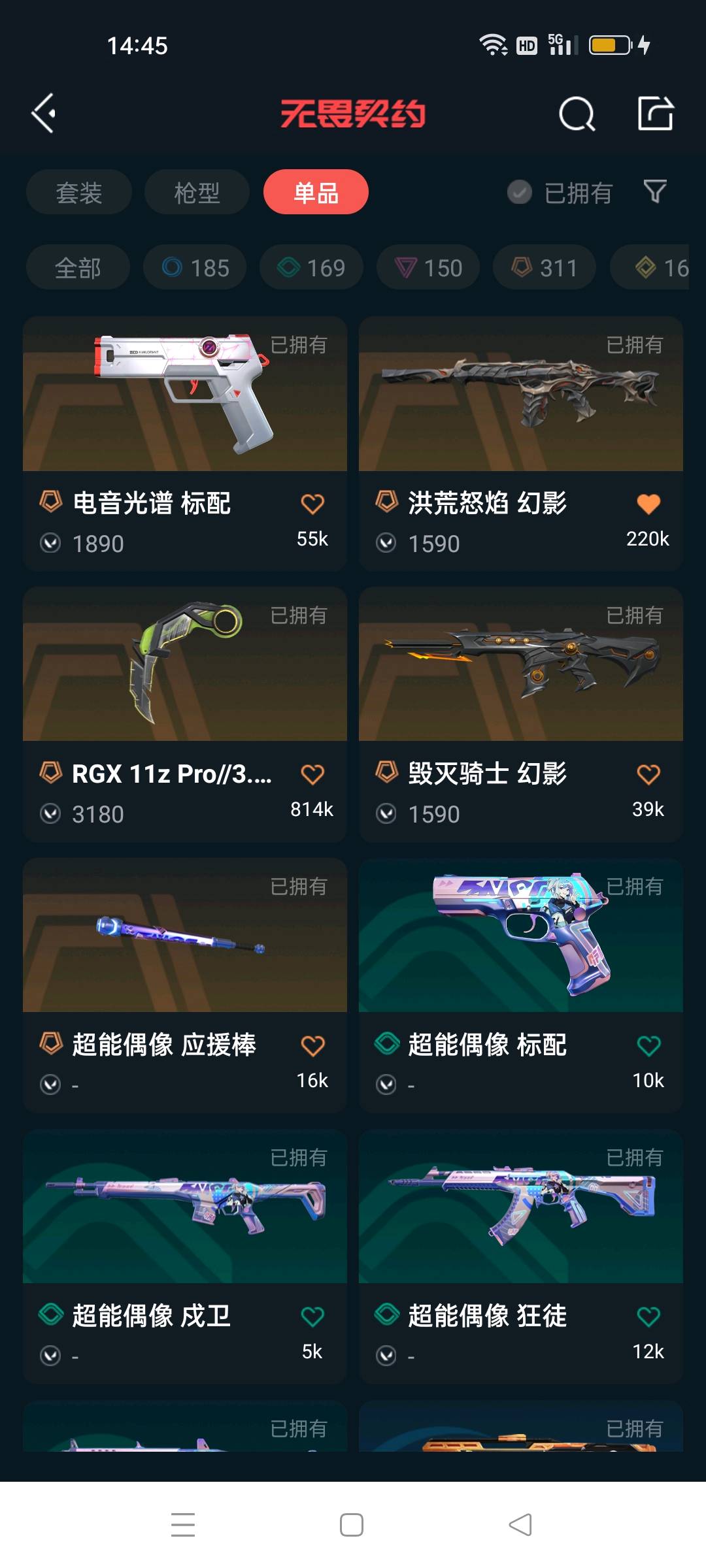
Task: Filter by the 169 tier chip
Action: [x=311, y=267]
